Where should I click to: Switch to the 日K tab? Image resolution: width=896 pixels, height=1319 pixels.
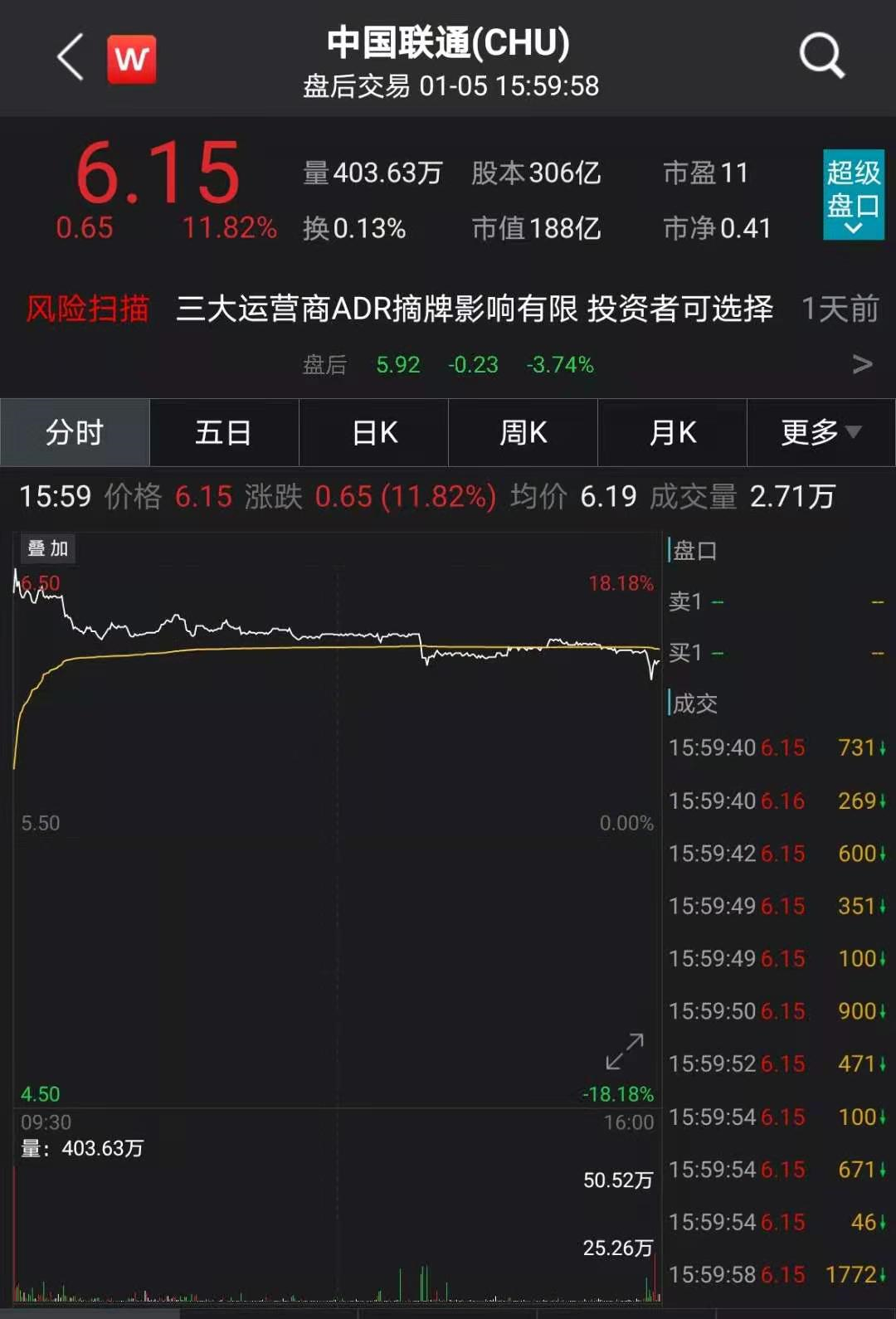373,432
